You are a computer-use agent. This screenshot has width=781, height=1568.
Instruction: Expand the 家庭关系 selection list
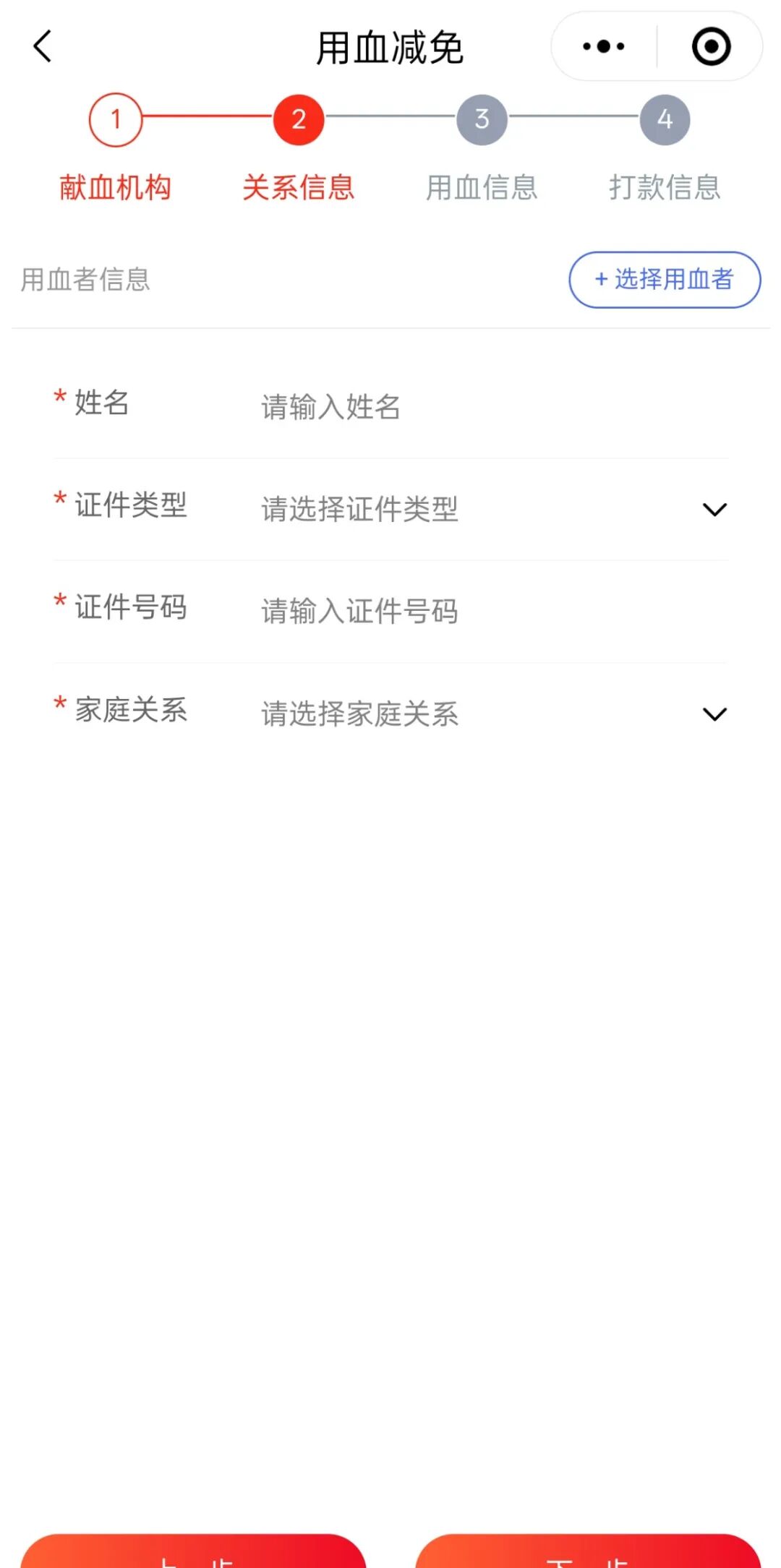click(434, 714)
